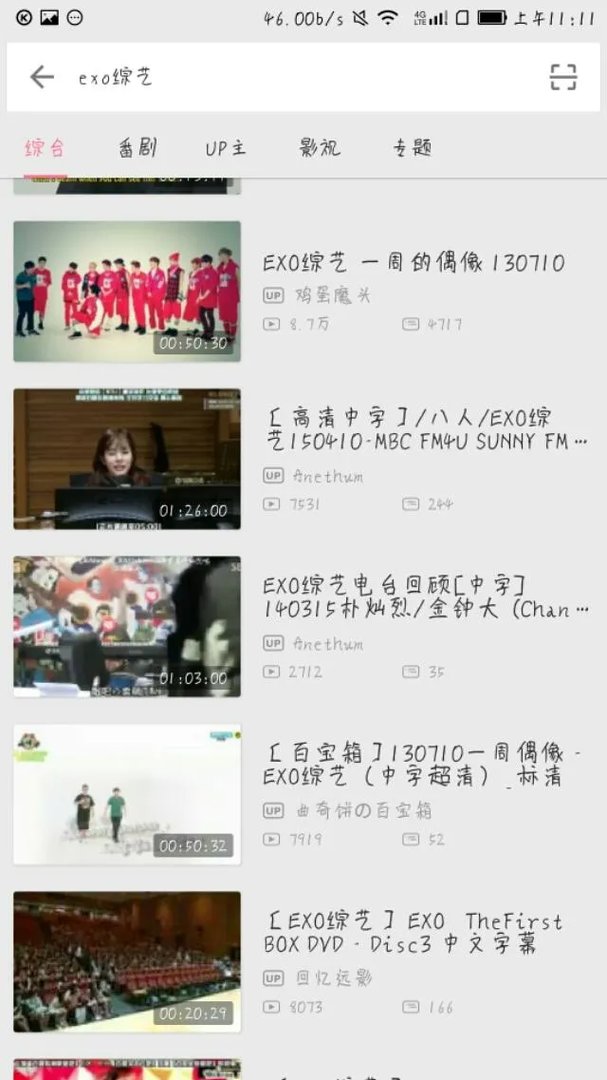Switch to the 综合 tab

click(x=45, y=148)
